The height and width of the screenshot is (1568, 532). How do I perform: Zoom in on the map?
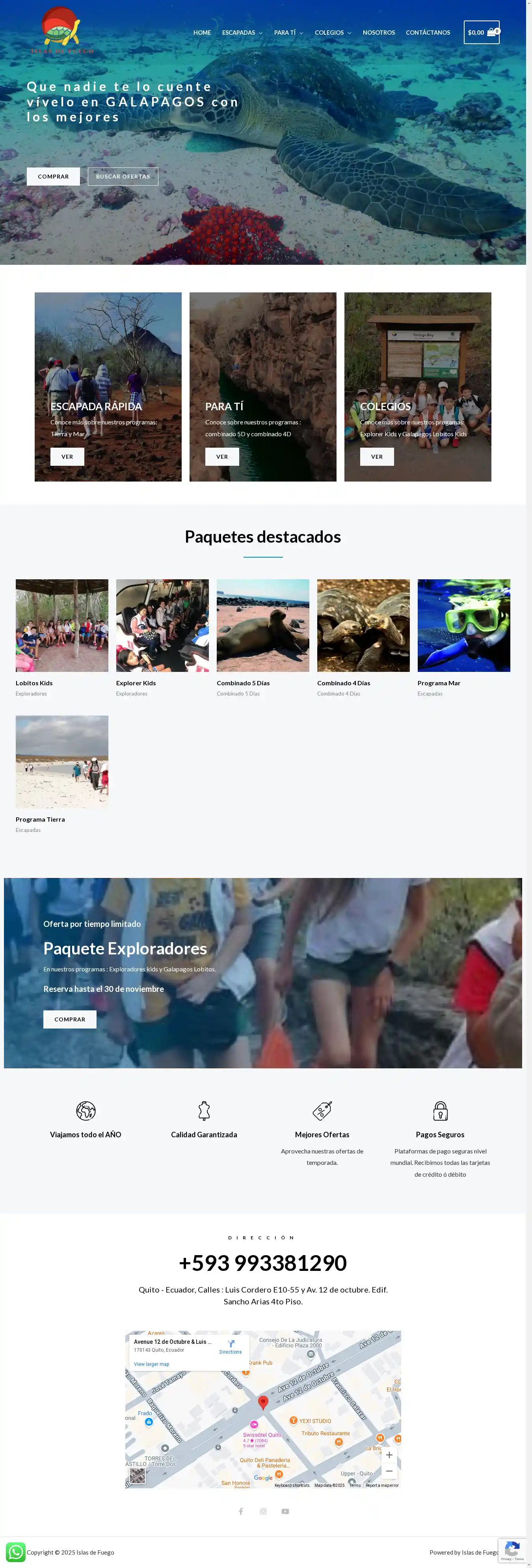click(389, 1455)
